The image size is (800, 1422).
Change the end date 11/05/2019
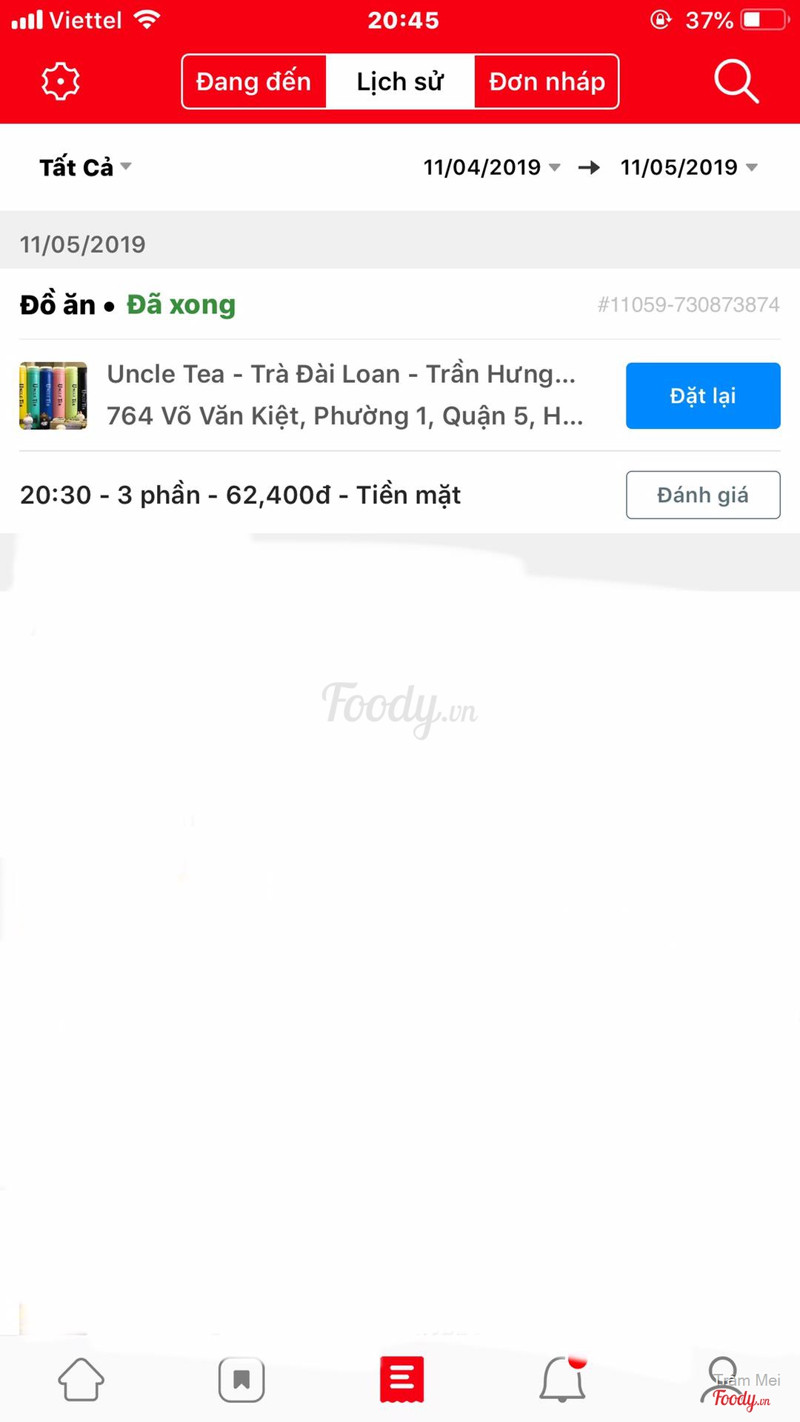[688, 167]
